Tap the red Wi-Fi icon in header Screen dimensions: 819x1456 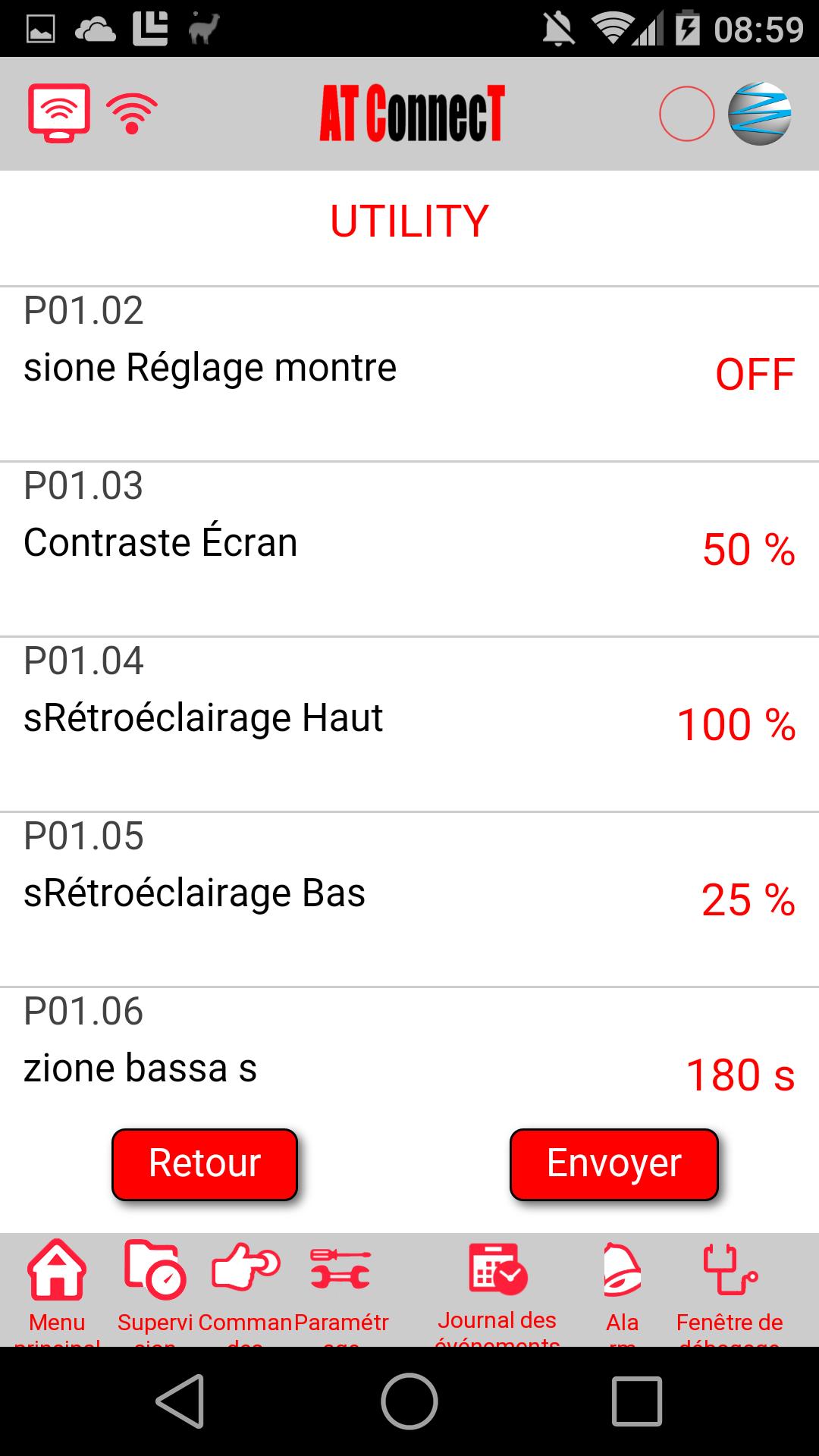coord(132,114)
